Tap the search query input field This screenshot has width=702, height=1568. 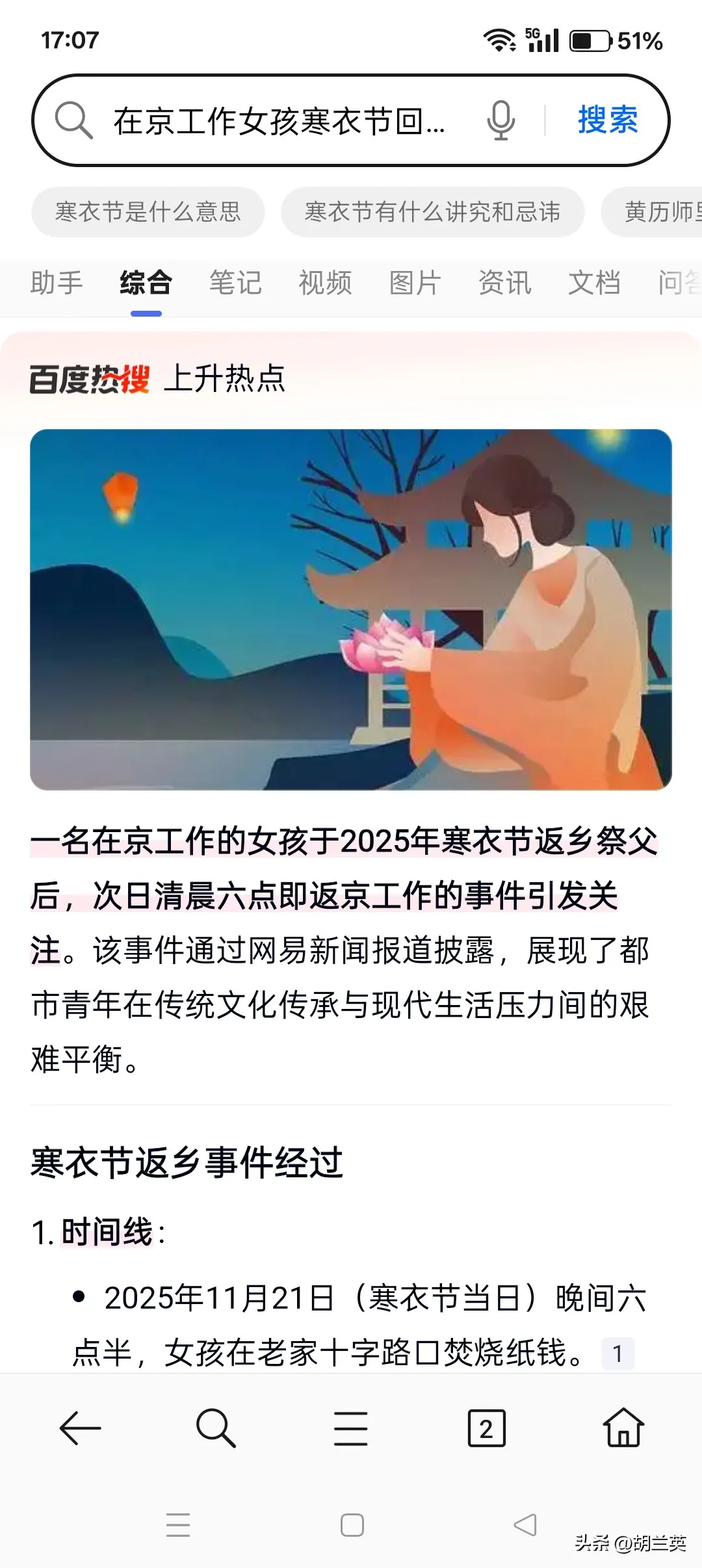[x=279, y=121]
